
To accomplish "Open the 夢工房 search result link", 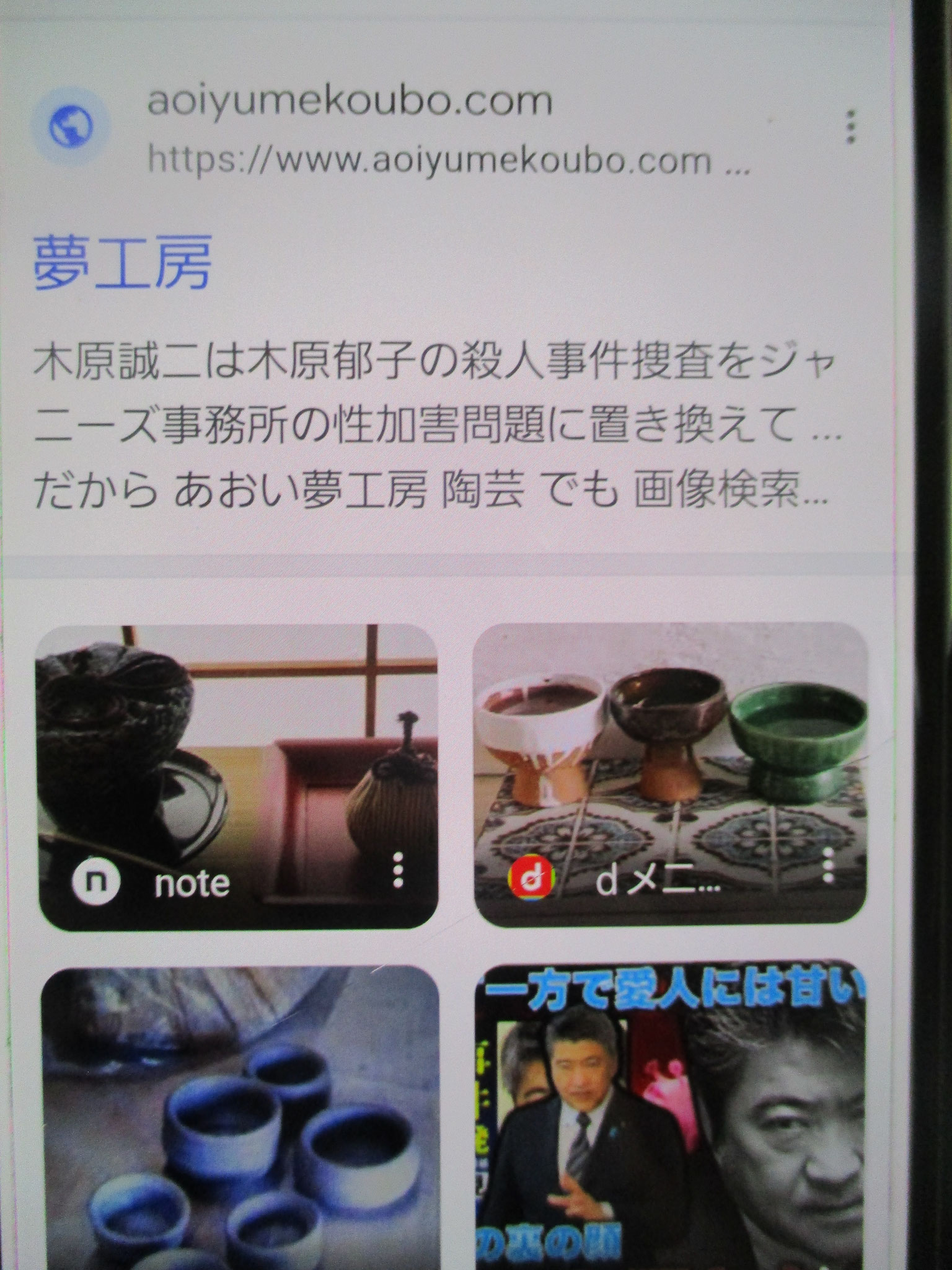I will (x=122, y=264).
